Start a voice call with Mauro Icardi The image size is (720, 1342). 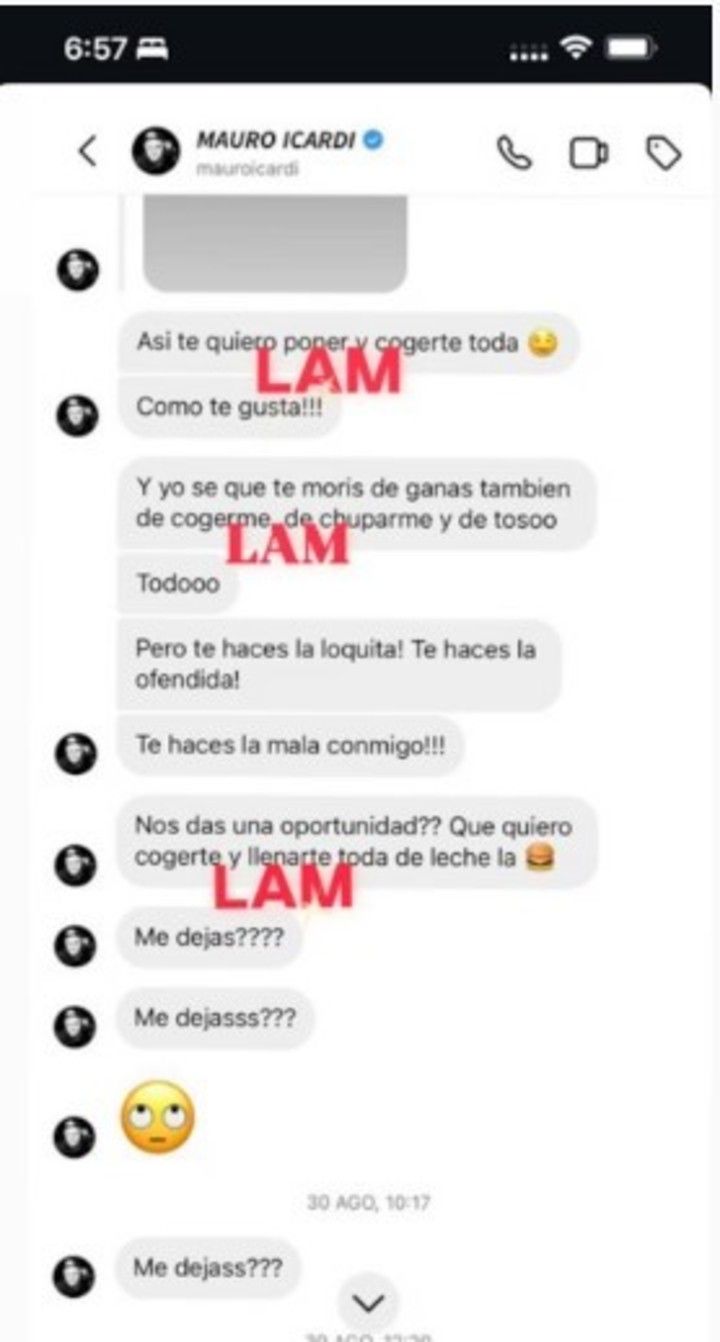tap(515, 153)
